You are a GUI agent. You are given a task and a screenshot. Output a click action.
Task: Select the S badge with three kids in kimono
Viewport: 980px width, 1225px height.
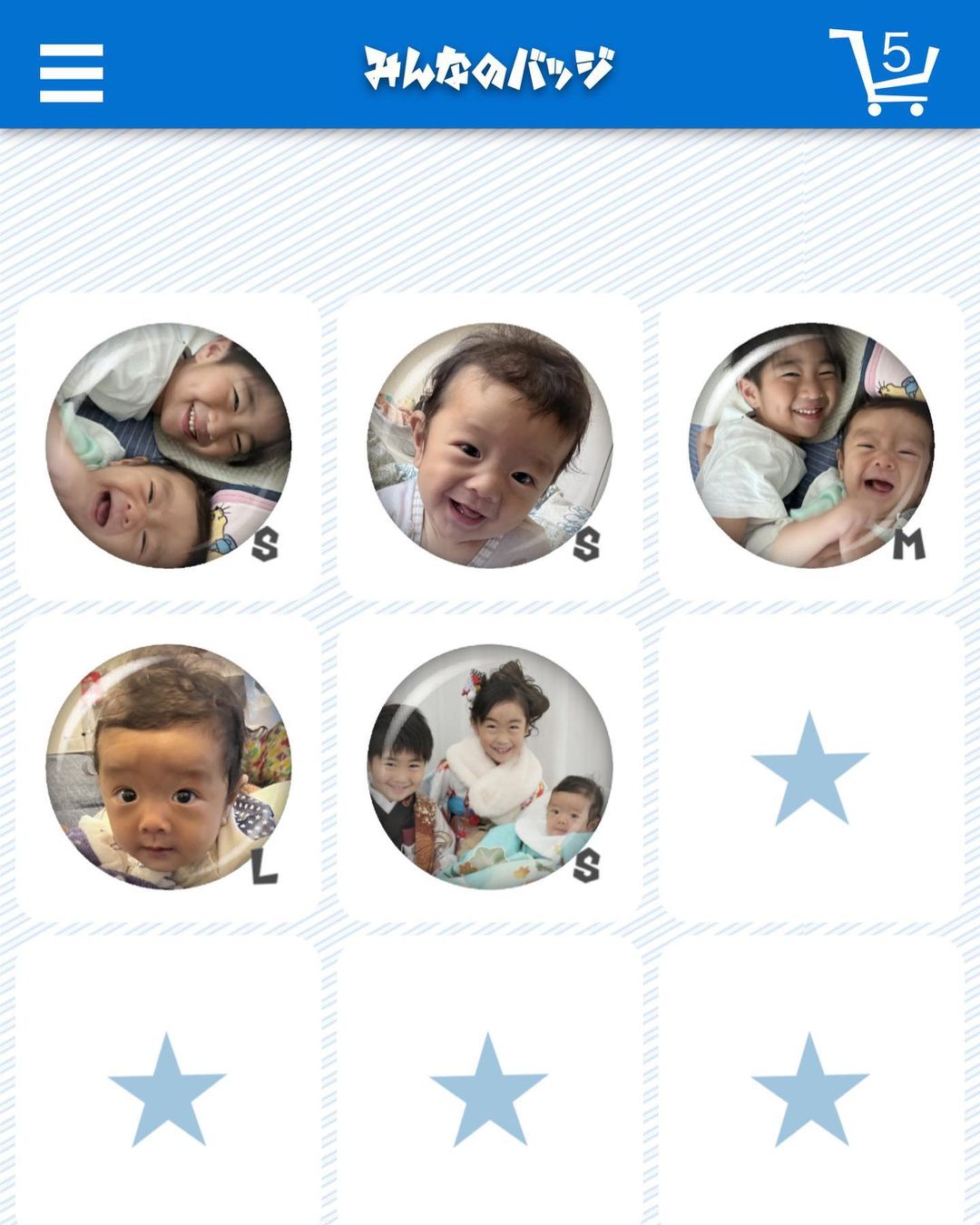(490, 767)
